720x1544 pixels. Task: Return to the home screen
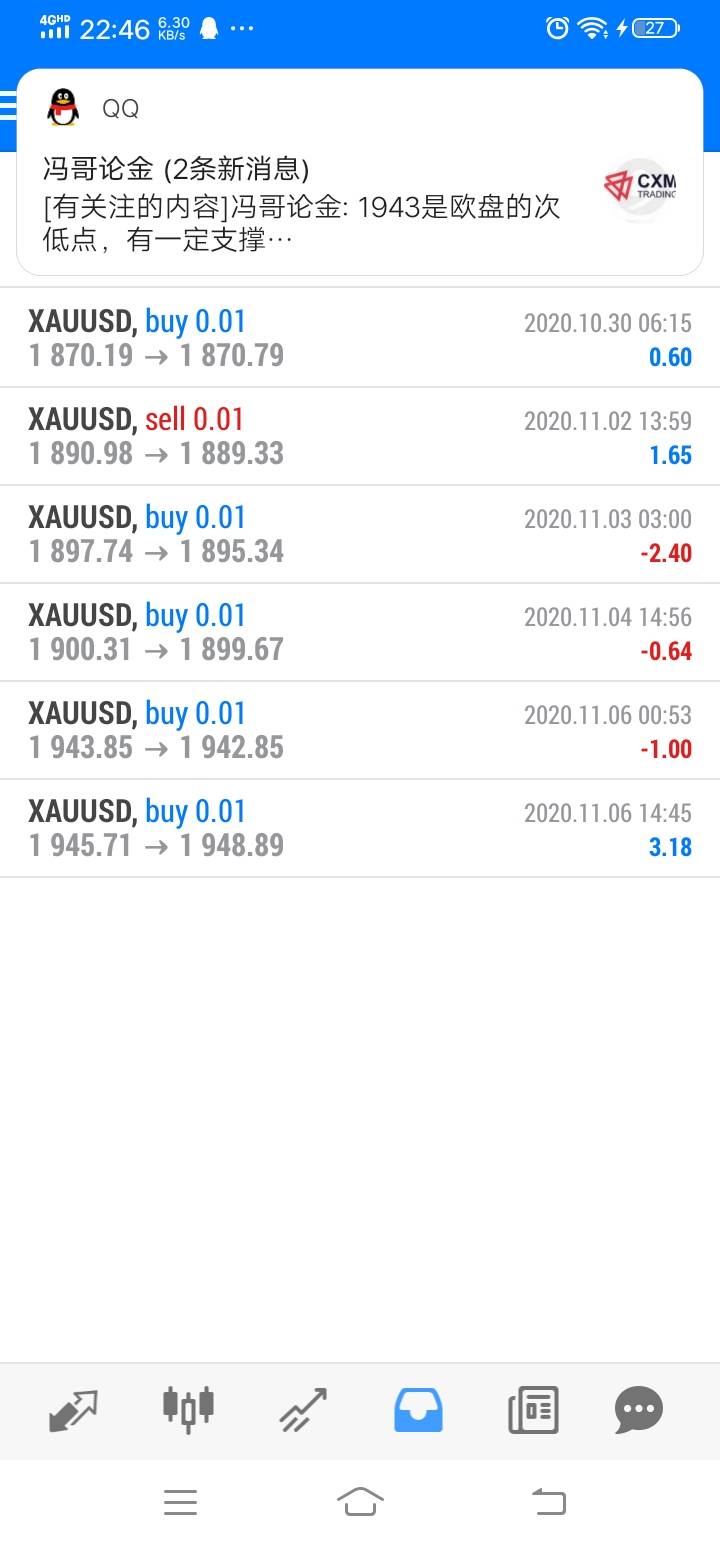[x=360, y=1501]
